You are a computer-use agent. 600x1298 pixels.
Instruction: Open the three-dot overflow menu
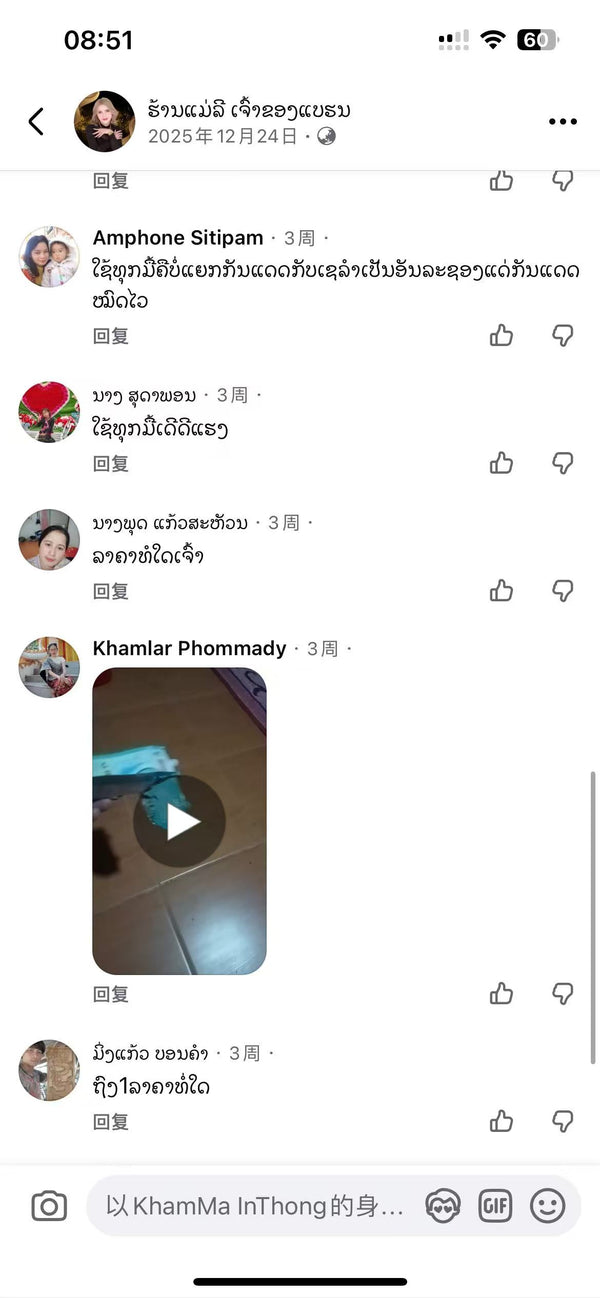tap(563, 122)
